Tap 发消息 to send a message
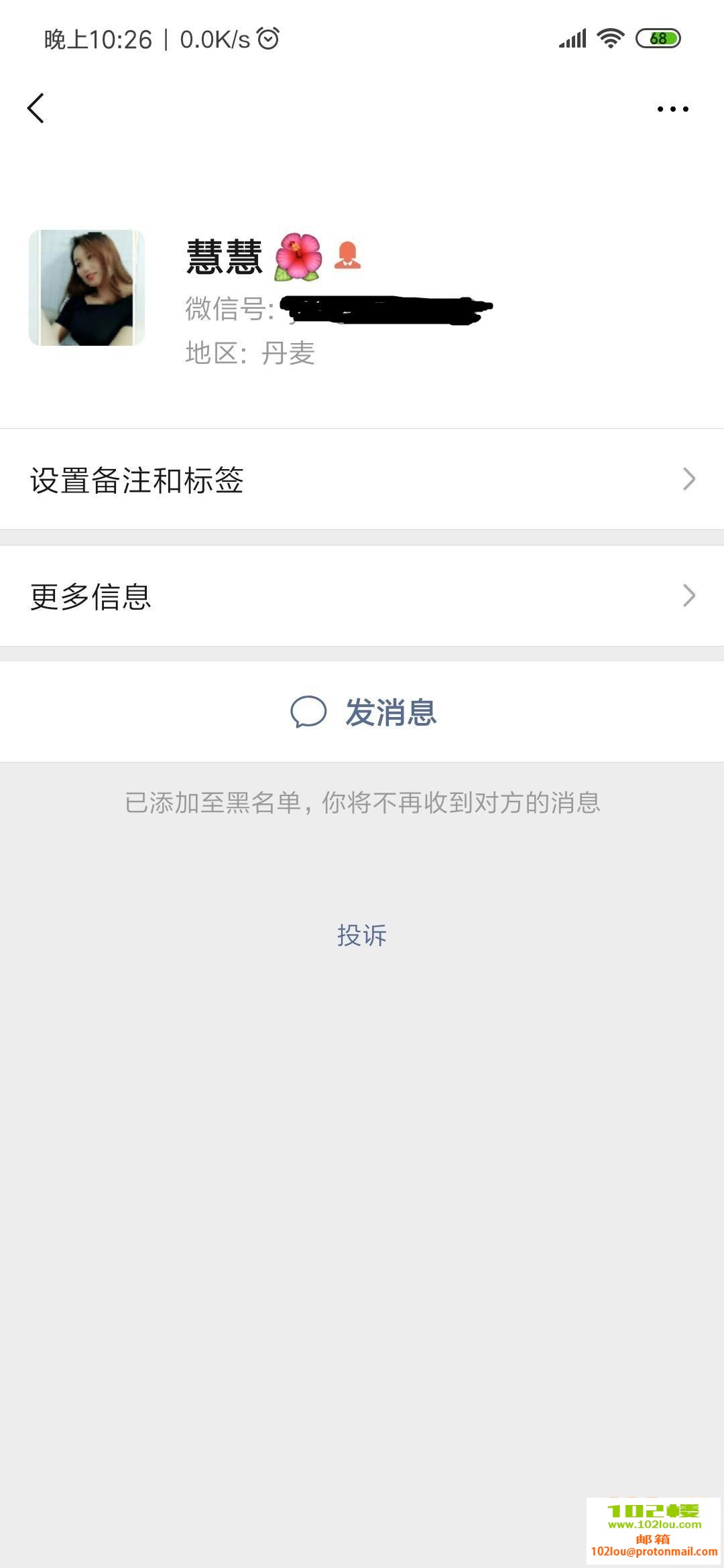 pos(363,712)
